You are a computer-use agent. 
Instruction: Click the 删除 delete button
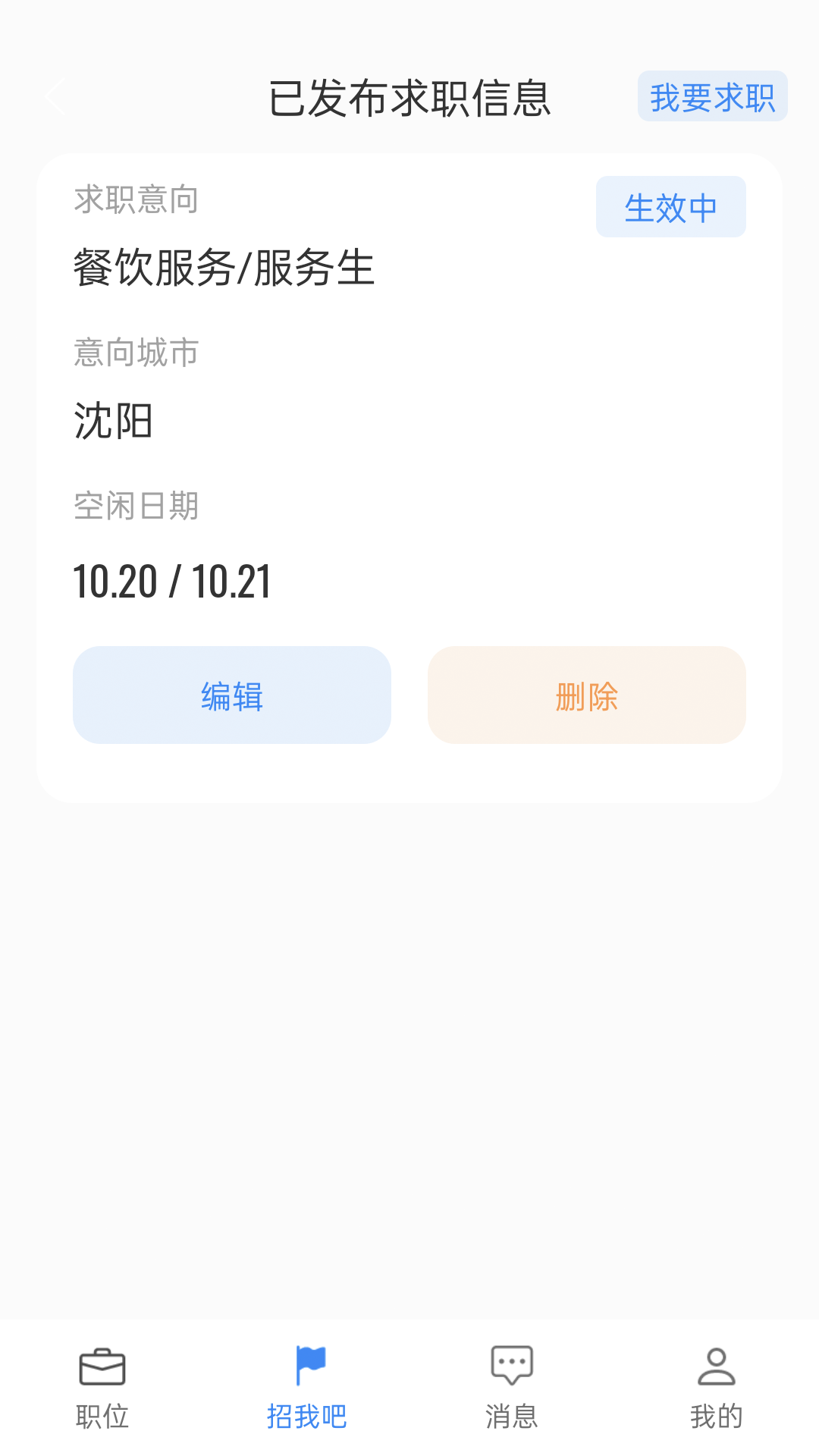(x=586, y=695)
